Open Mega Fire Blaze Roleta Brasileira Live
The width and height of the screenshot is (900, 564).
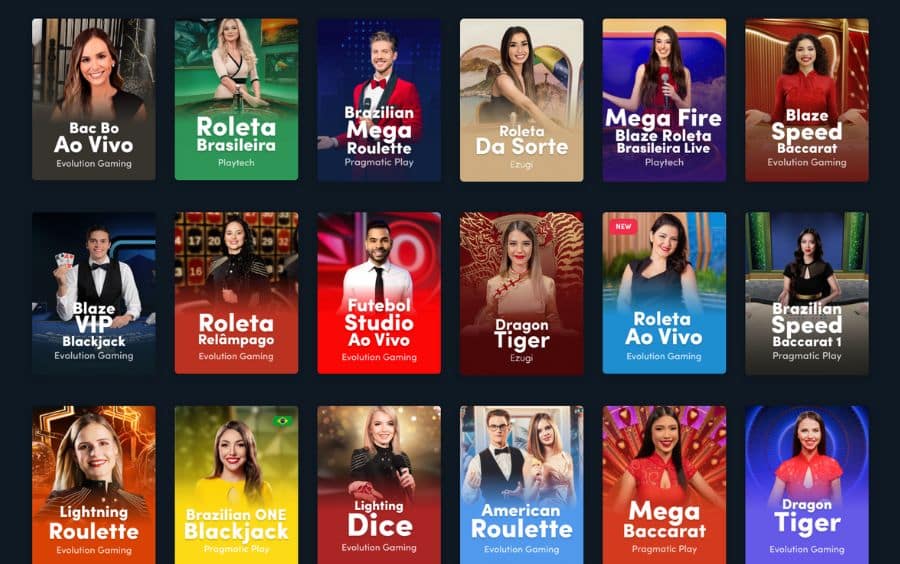point(664,99)
